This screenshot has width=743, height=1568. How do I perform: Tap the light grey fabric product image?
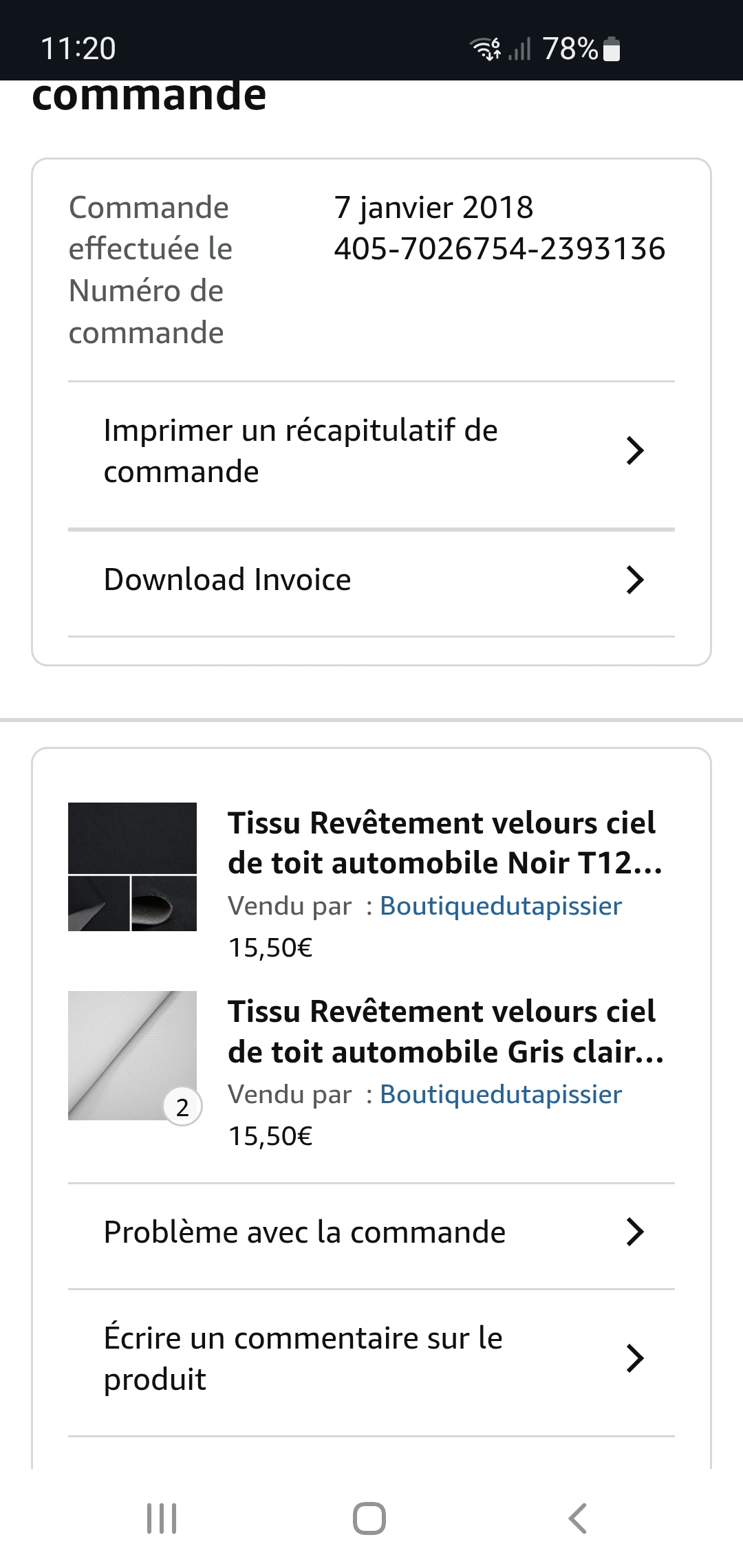(x=132, y=1055)
